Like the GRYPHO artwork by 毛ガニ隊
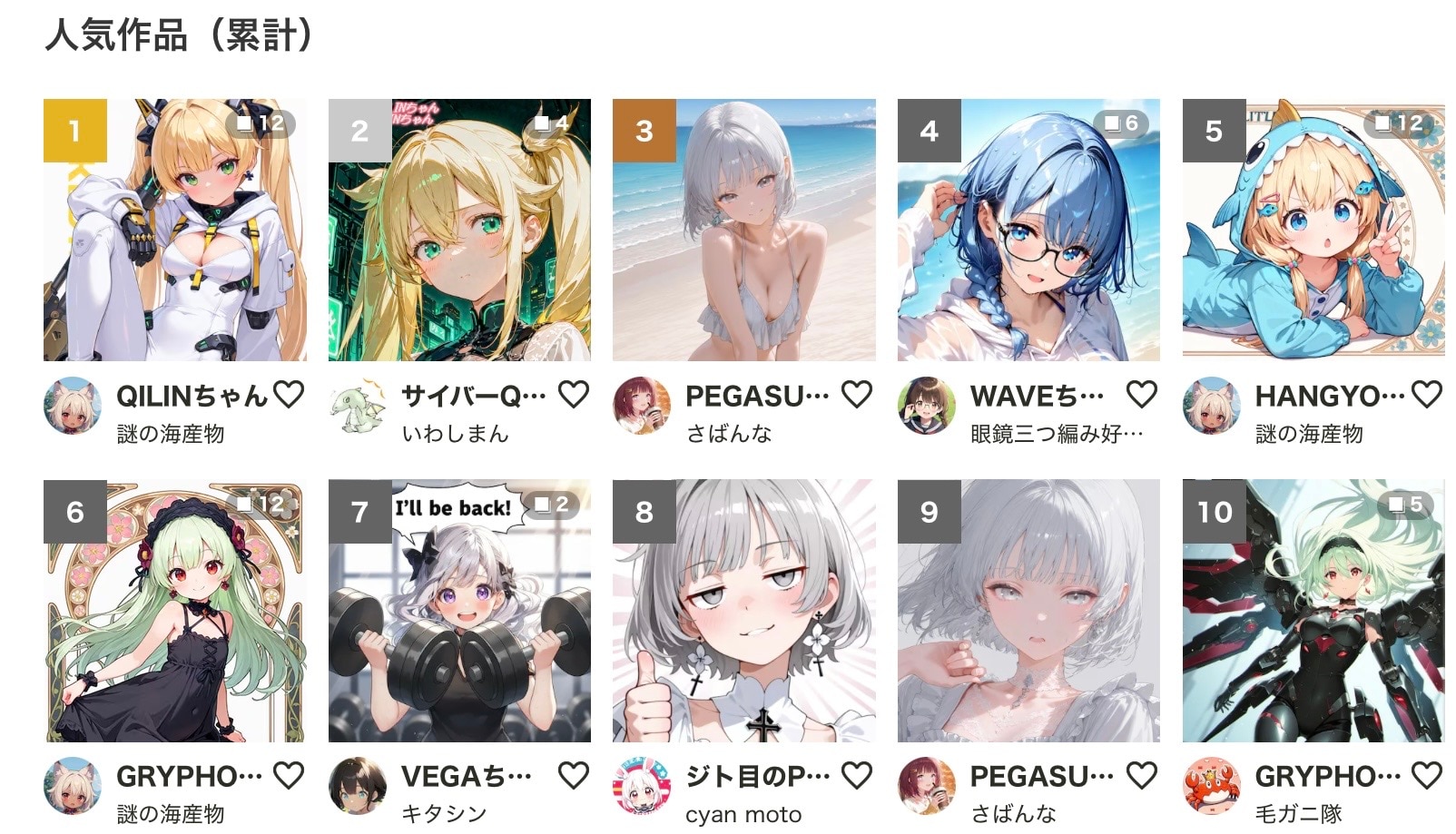The height and width of the screenshot is (834, 1456). tap(1427, 776)
